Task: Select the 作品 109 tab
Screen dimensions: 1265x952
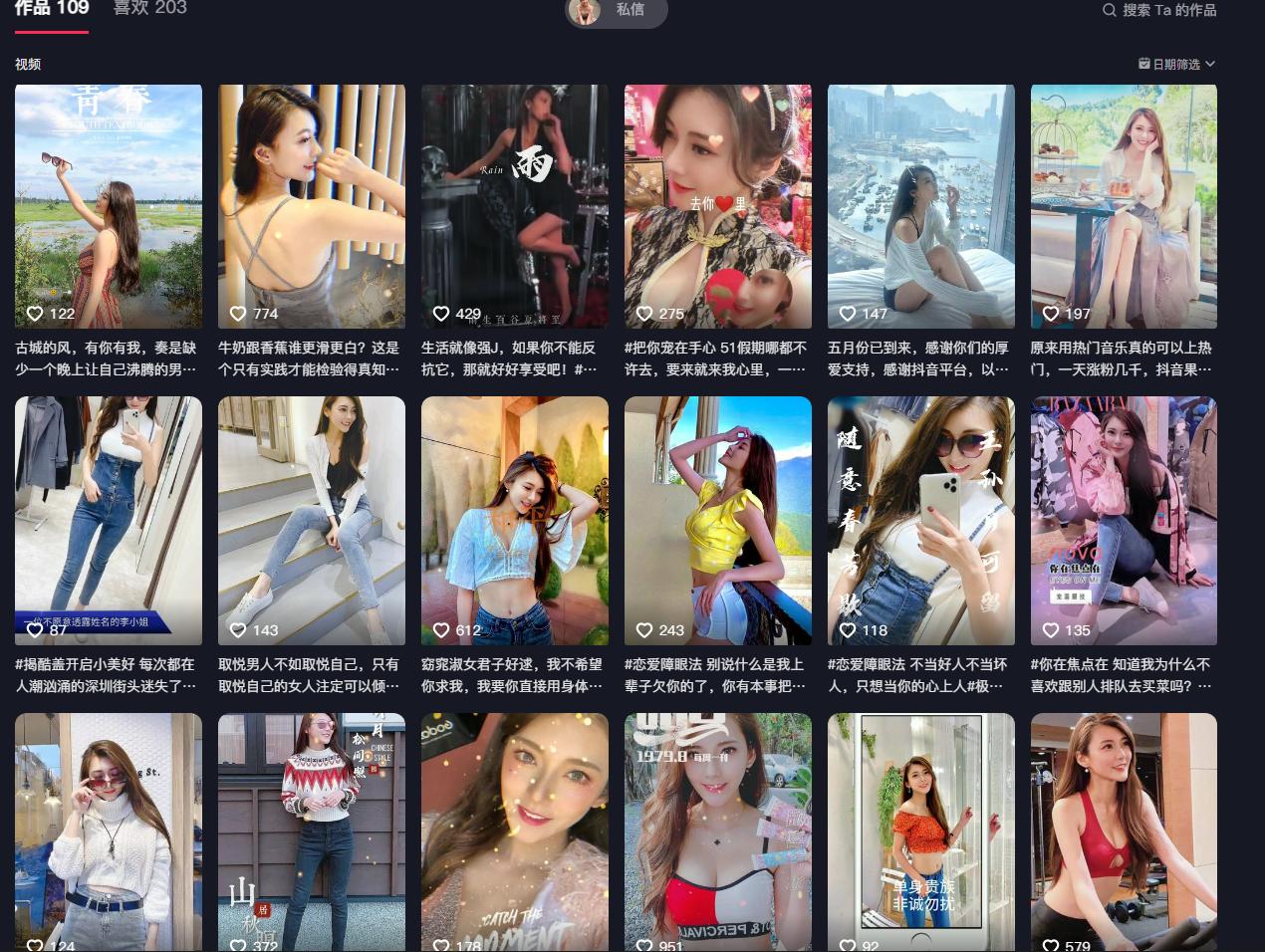Action: coord(52,8)
